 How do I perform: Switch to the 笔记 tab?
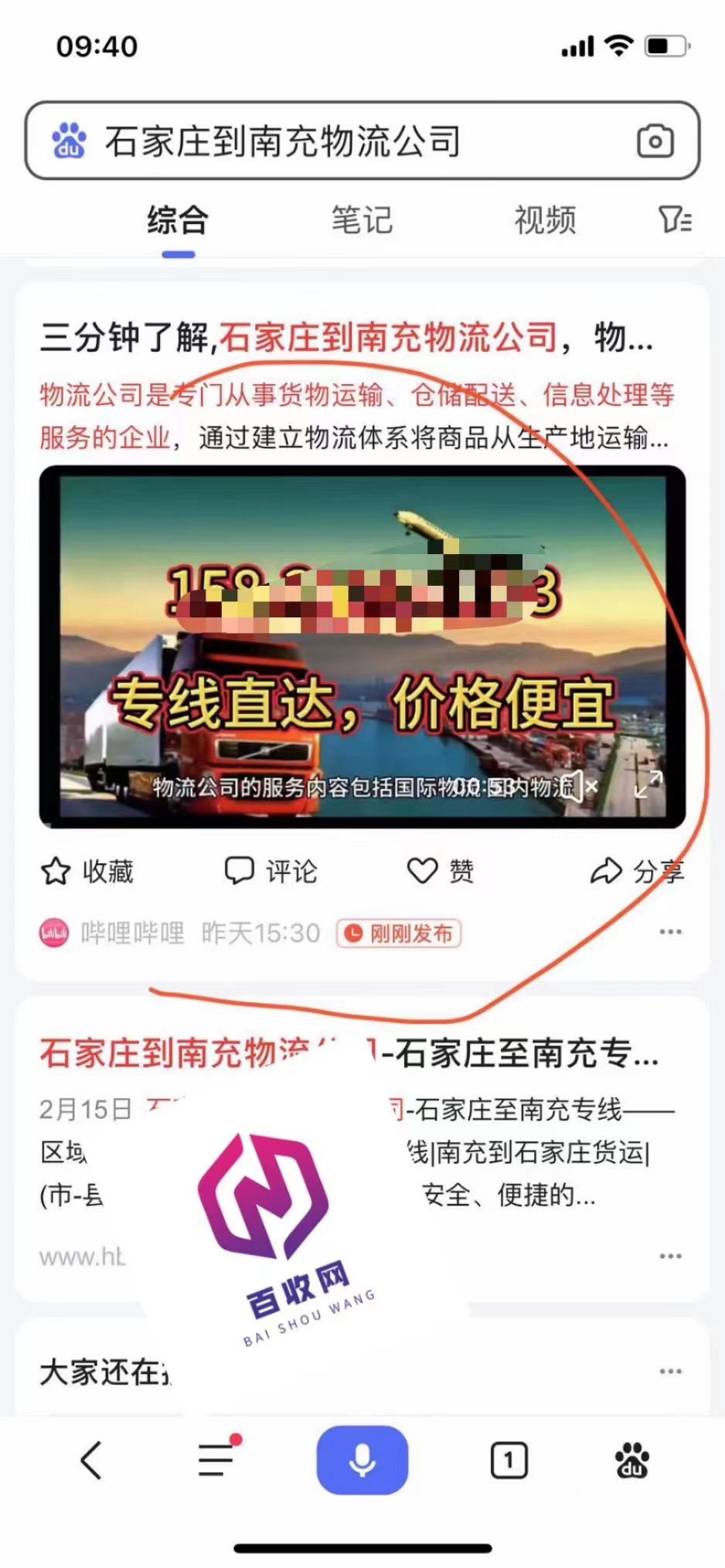click(362, 220)
